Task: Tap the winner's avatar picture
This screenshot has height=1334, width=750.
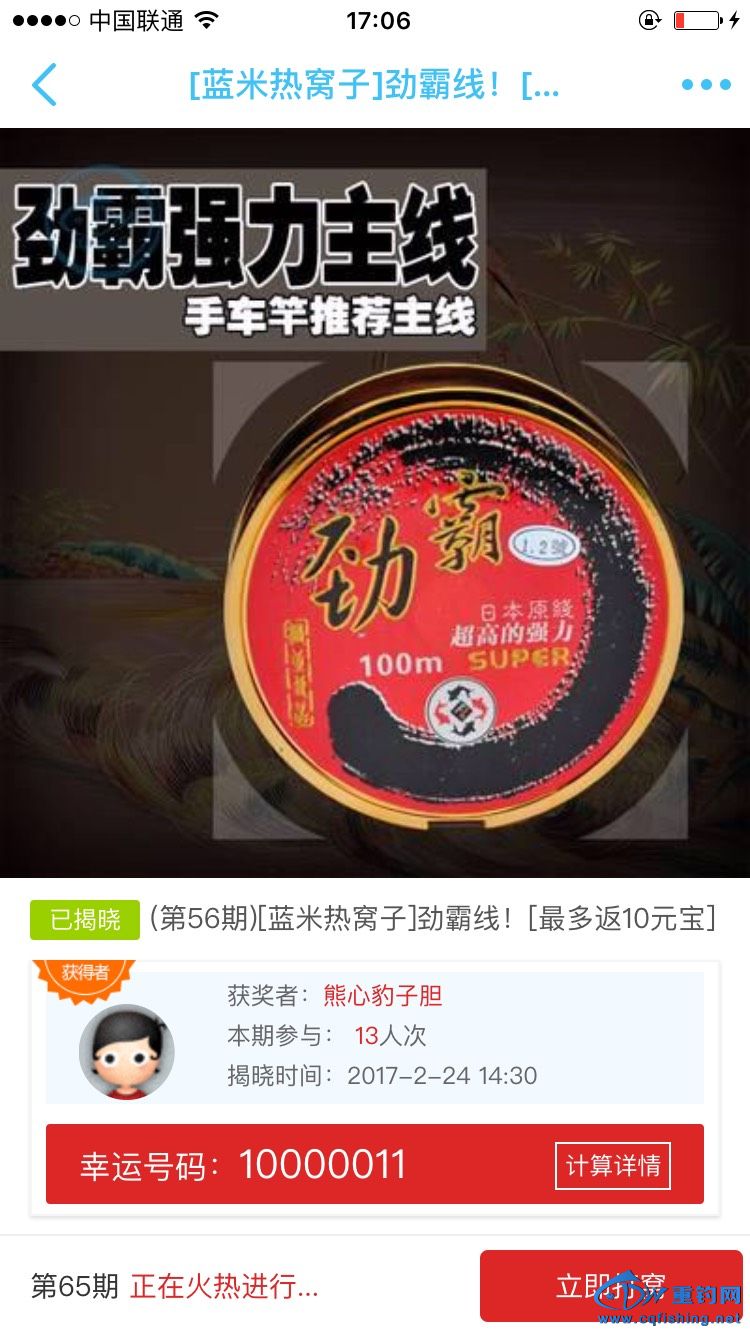Action: point(126,1051)
